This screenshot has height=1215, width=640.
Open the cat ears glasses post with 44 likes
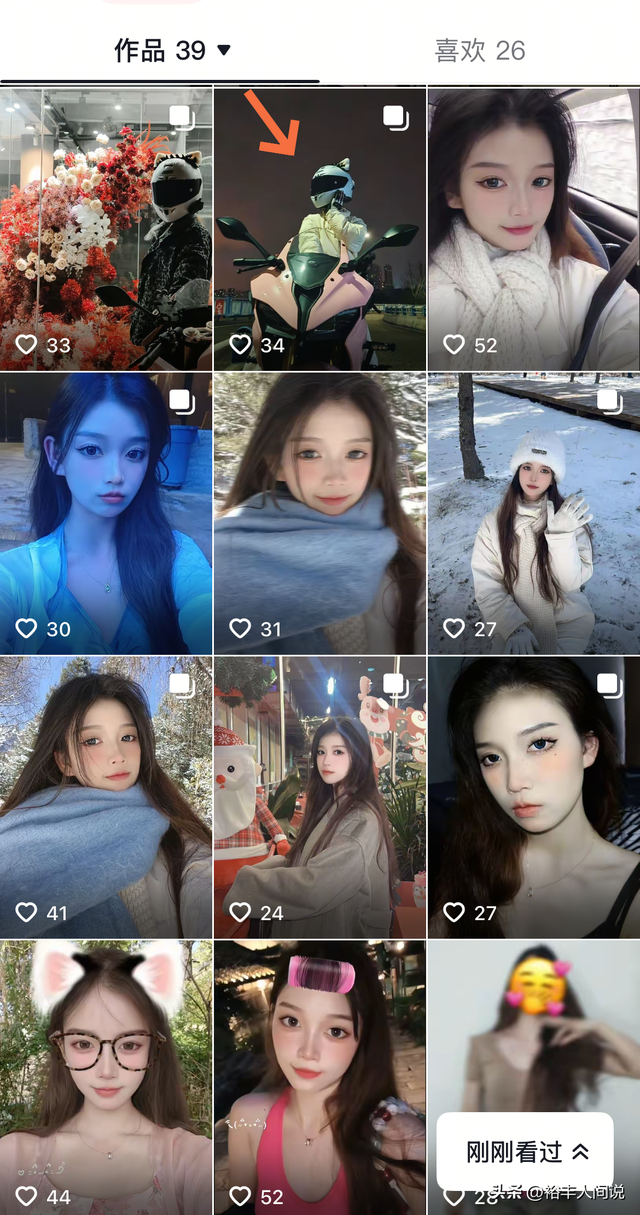[x=106, y=1075]
